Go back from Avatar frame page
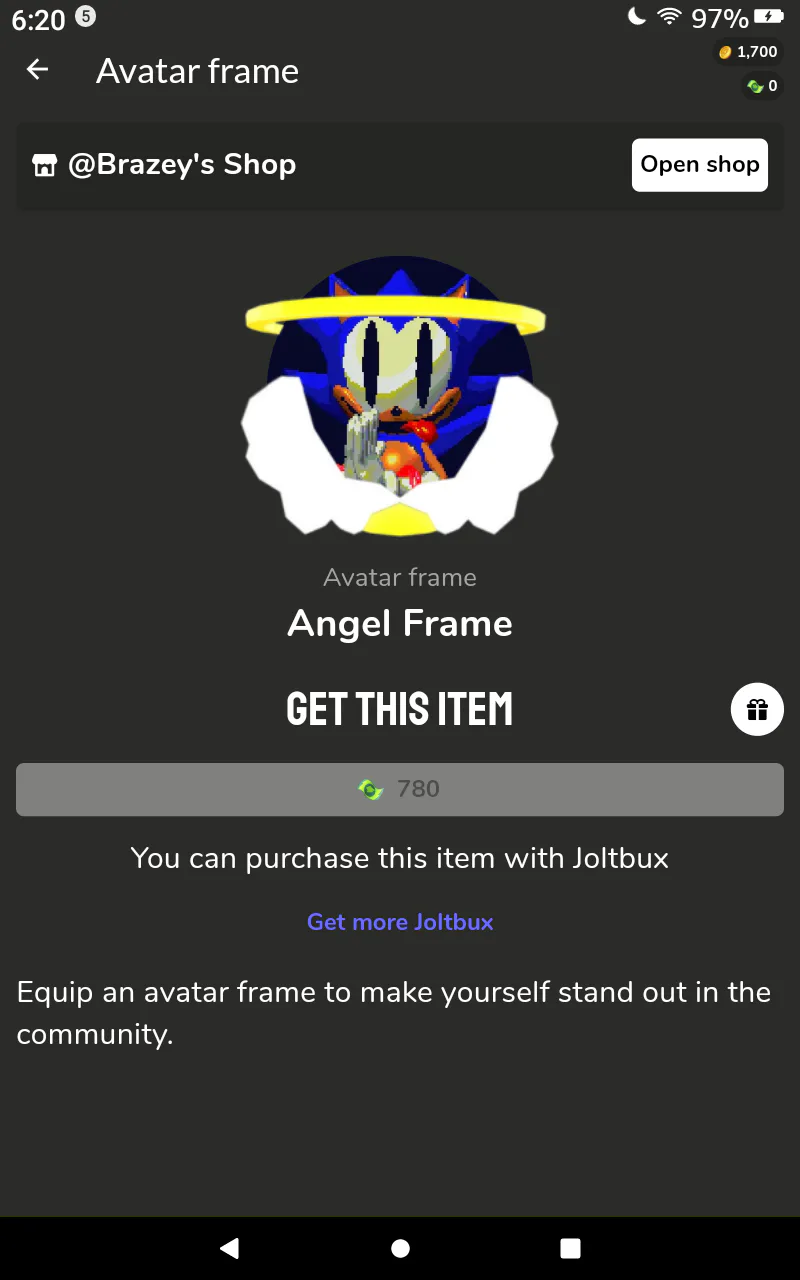The height and width of the screenshot is (1280, 800). (37, 70)
